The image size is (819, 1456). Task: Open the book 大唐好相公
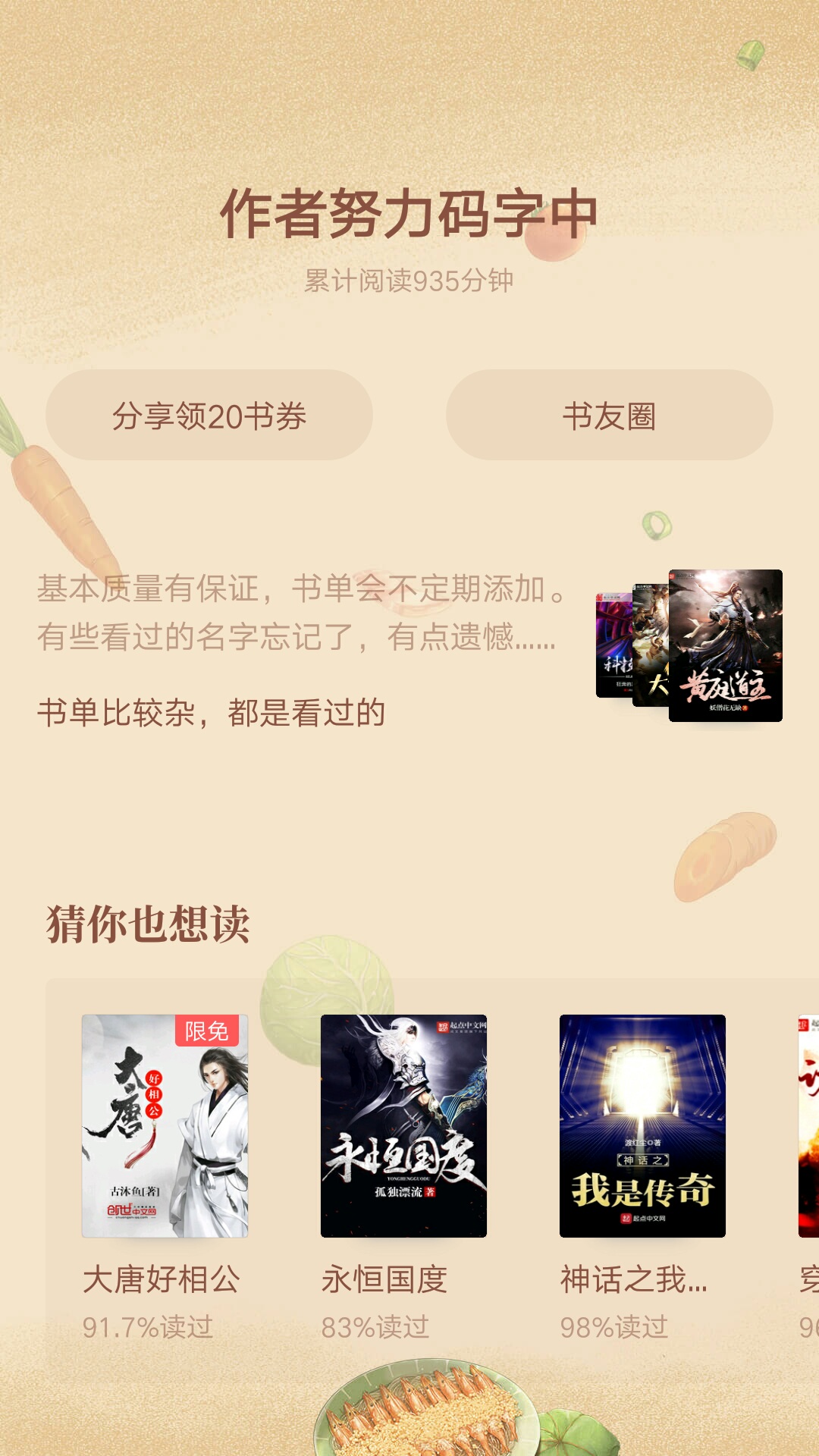[165, 1125]
